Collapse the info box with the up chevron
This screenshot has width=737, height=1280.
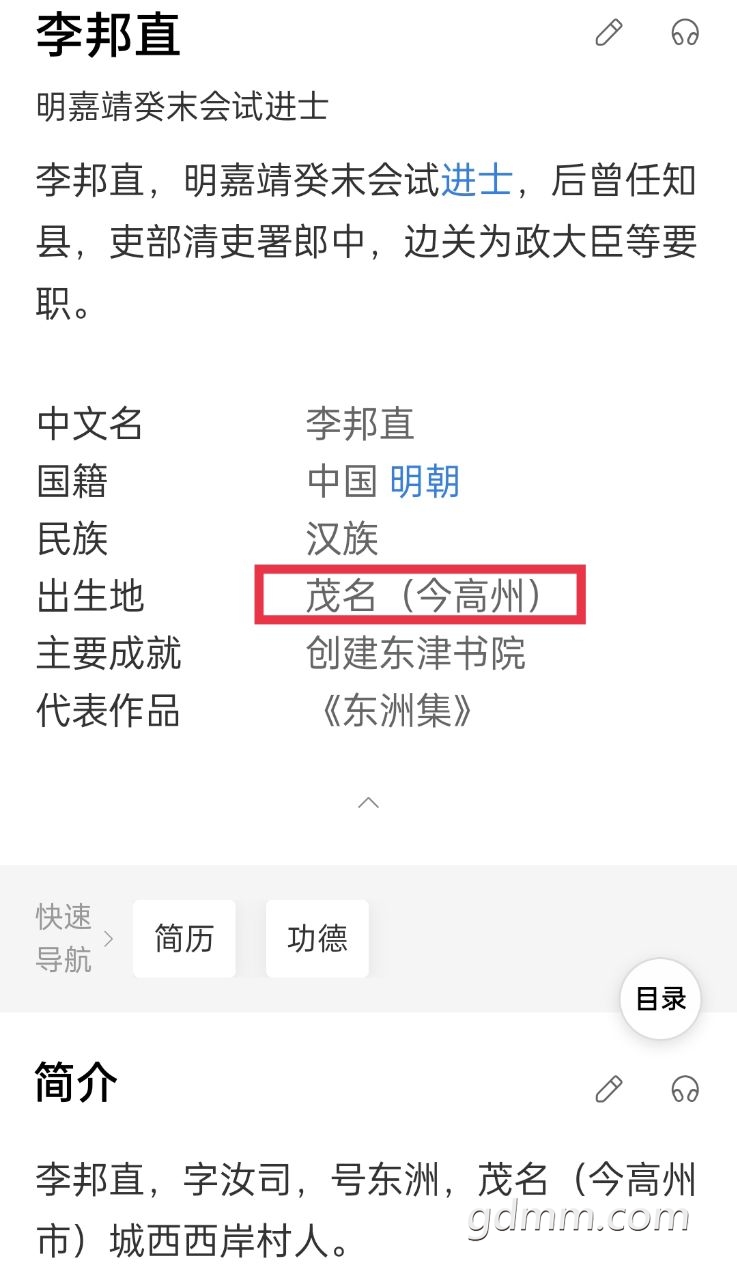(369, 802)
